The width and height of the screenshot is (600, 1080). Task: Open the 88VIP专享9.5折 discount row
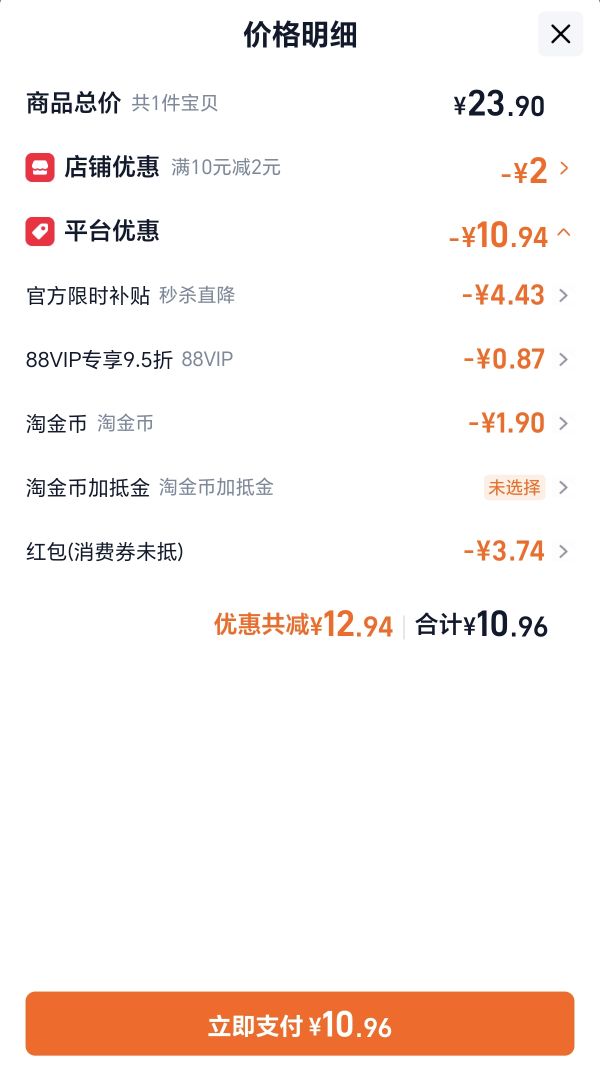tap(300, 360)
